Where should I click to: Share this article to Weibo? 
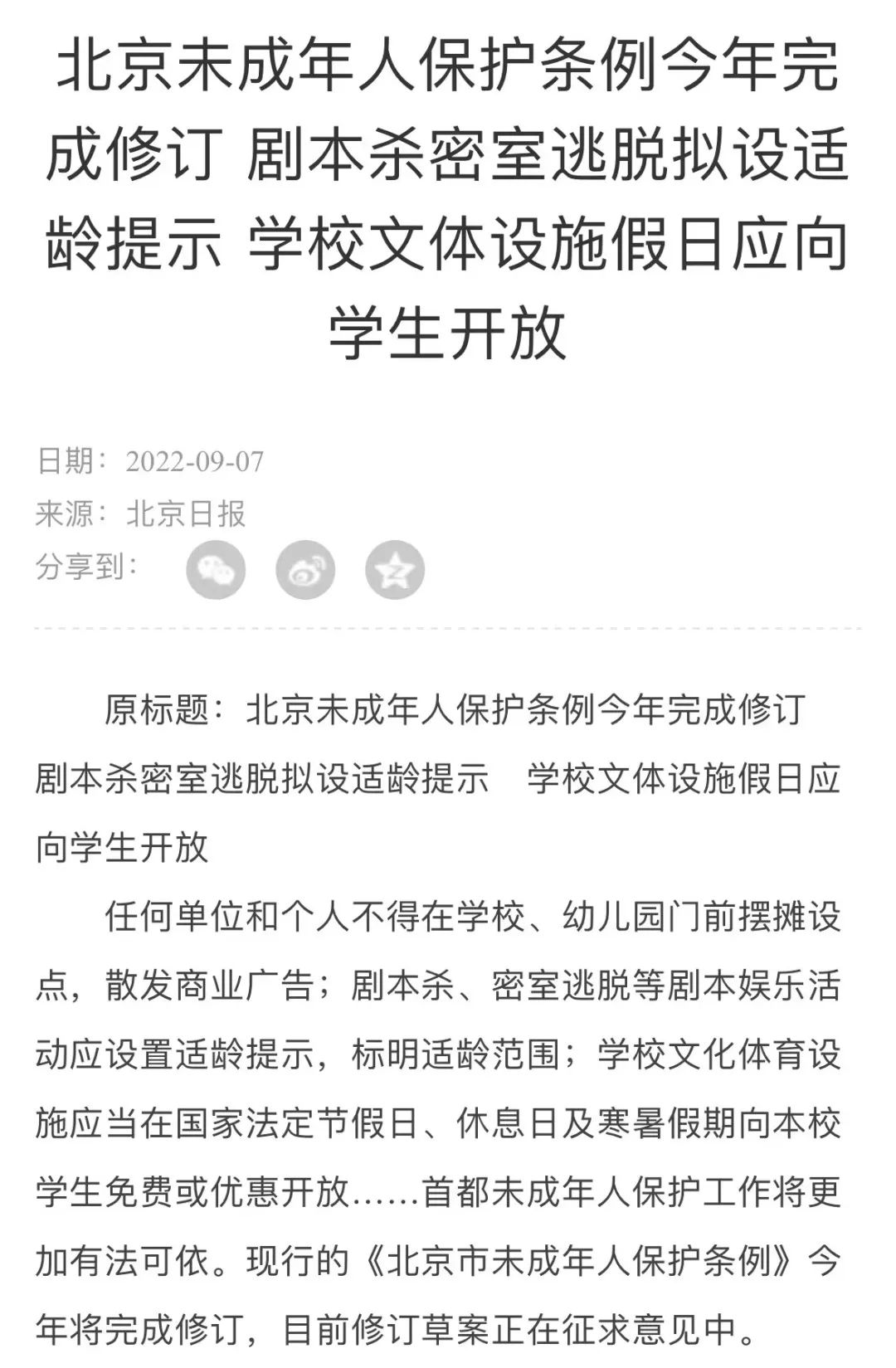click(305, 570)
